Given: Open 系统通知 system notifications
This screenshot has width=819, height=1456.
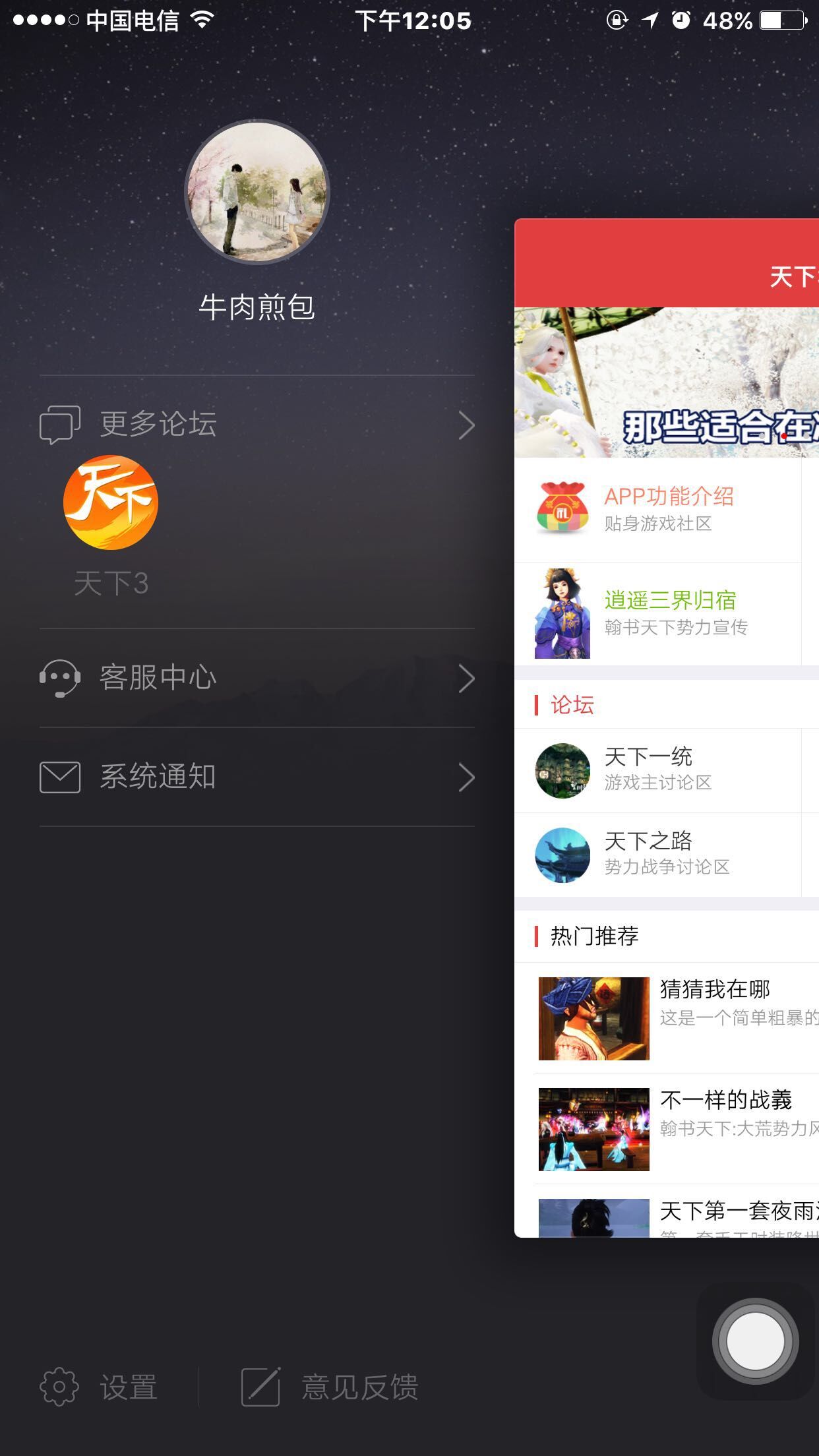Looking at the screenshot, I should (257, 777).
